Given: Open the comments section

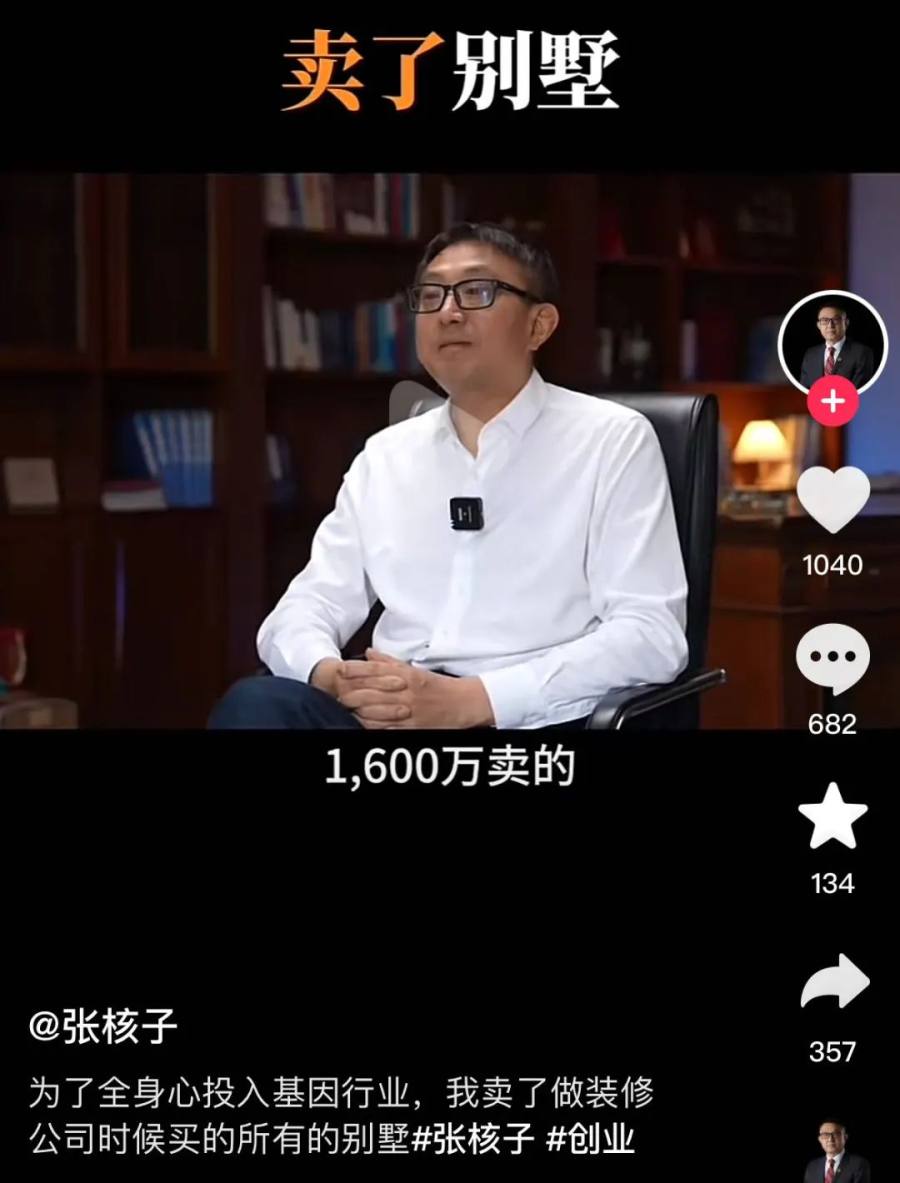Looking at the screenshot, I should point(832,659).
